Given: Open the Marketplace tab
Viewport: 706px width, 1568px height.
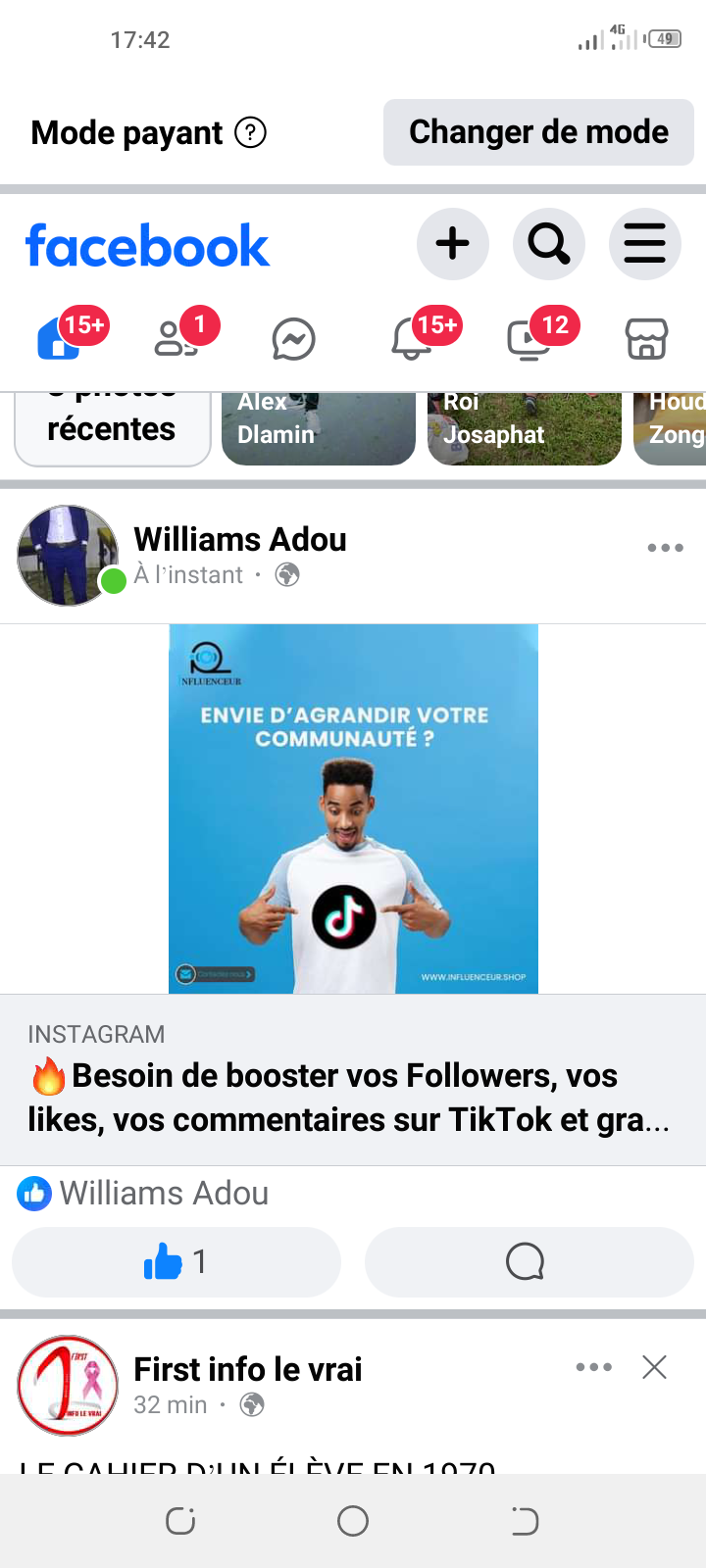Looking at the screenshot, I should click(x=646, y=340).
